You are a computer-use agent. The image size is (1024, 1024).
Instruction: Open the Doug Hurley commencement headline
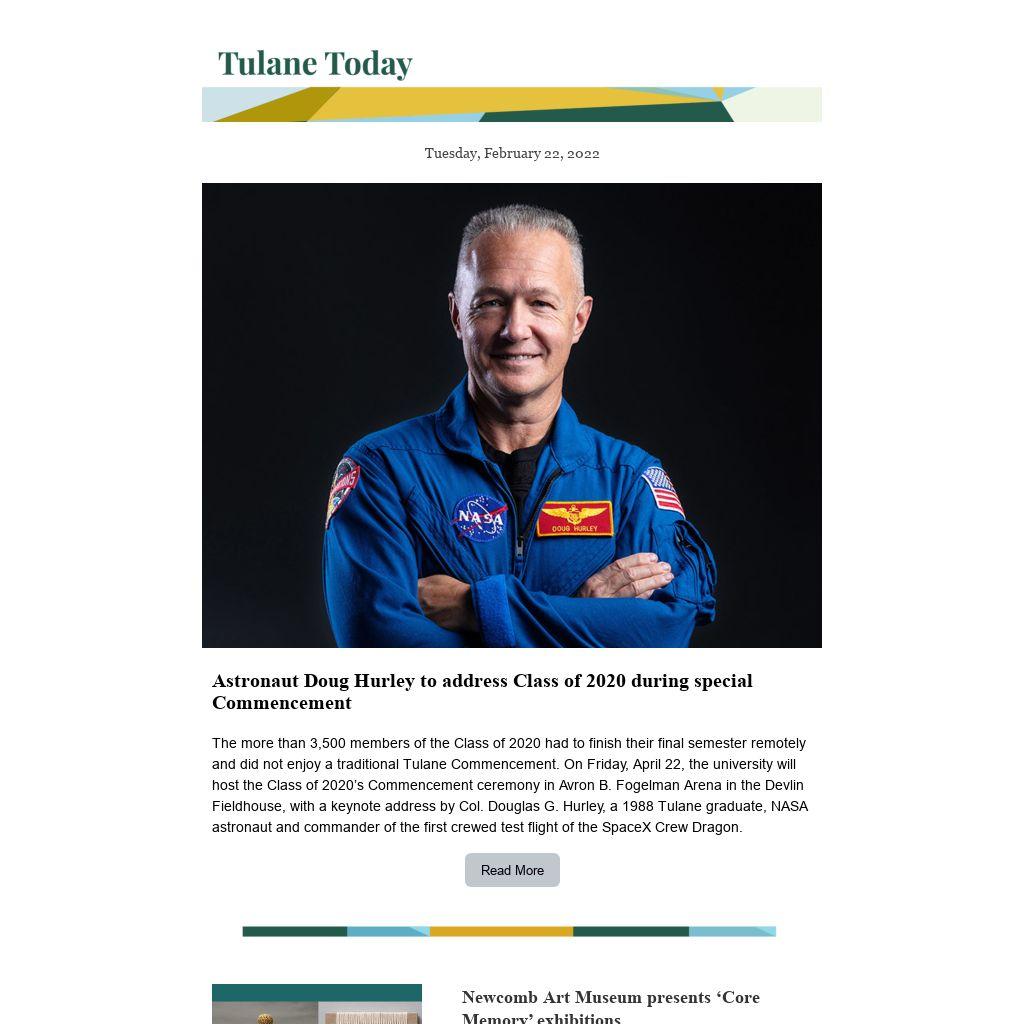click(482, 691)
